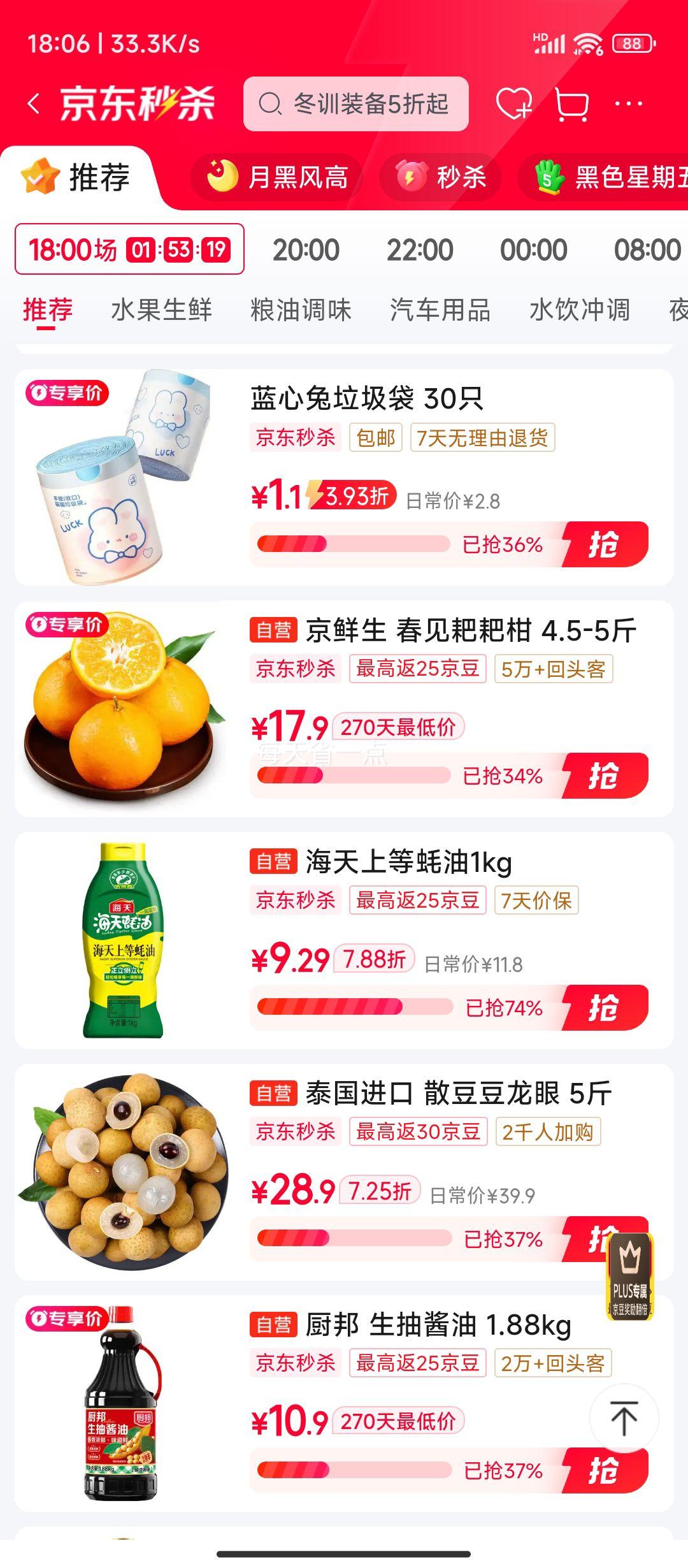Select the 00:00 time slot

click(x=533, y=250)
